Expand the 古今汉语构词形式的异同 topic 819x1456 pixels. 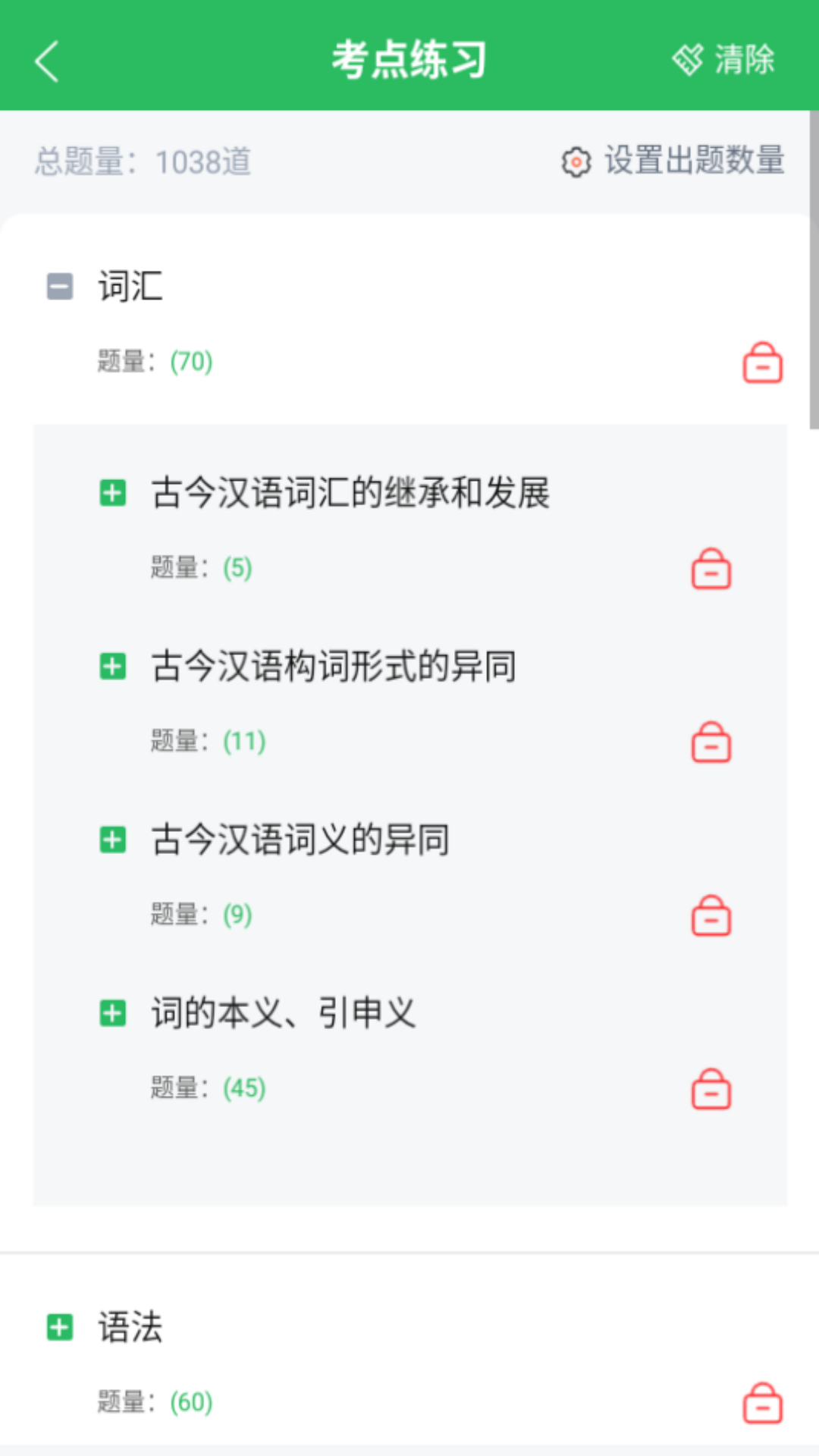click(x=114, y=667)
